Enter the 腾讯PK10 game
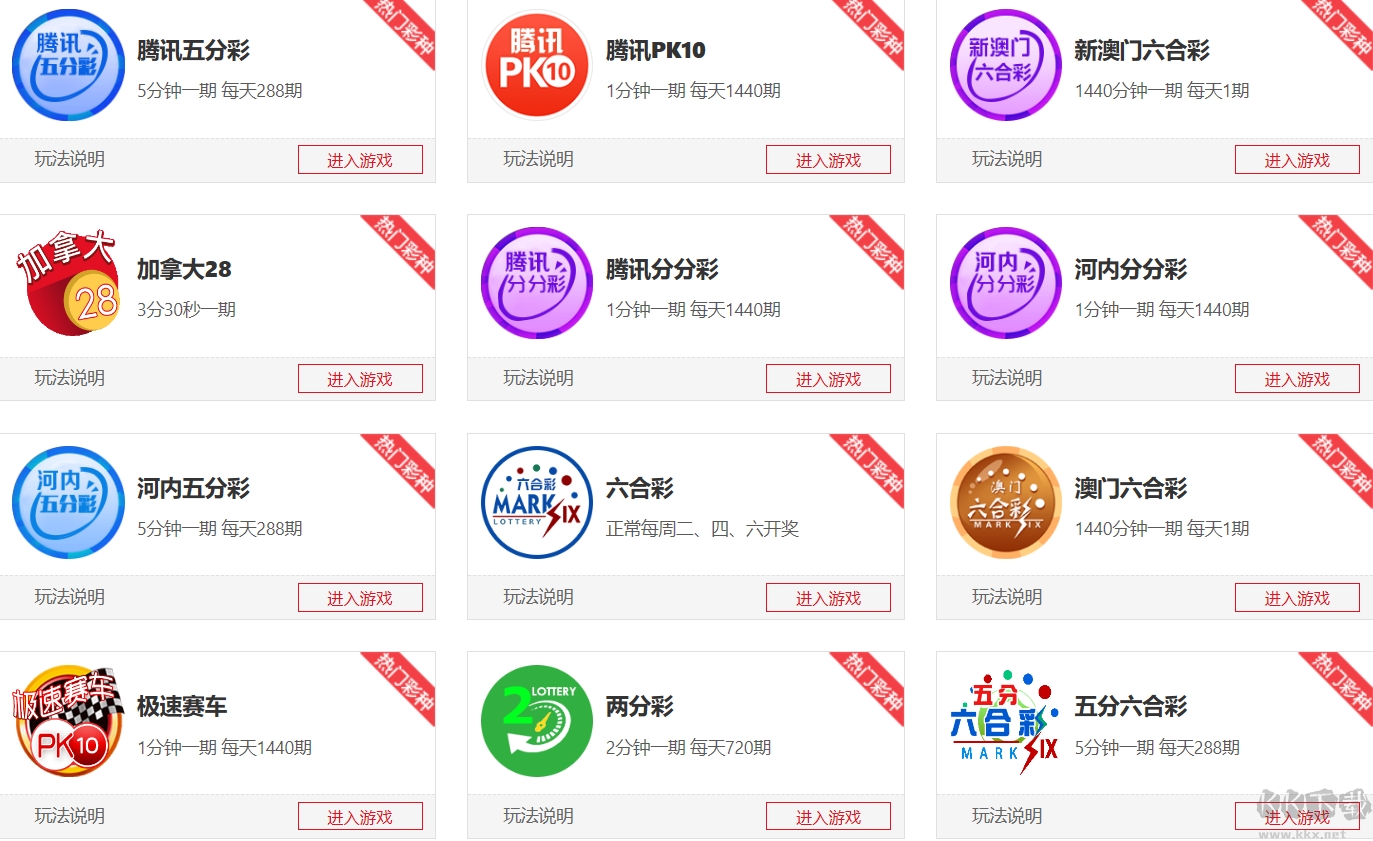Viewport: 1373px width, 841px height. tap(828, 160)
